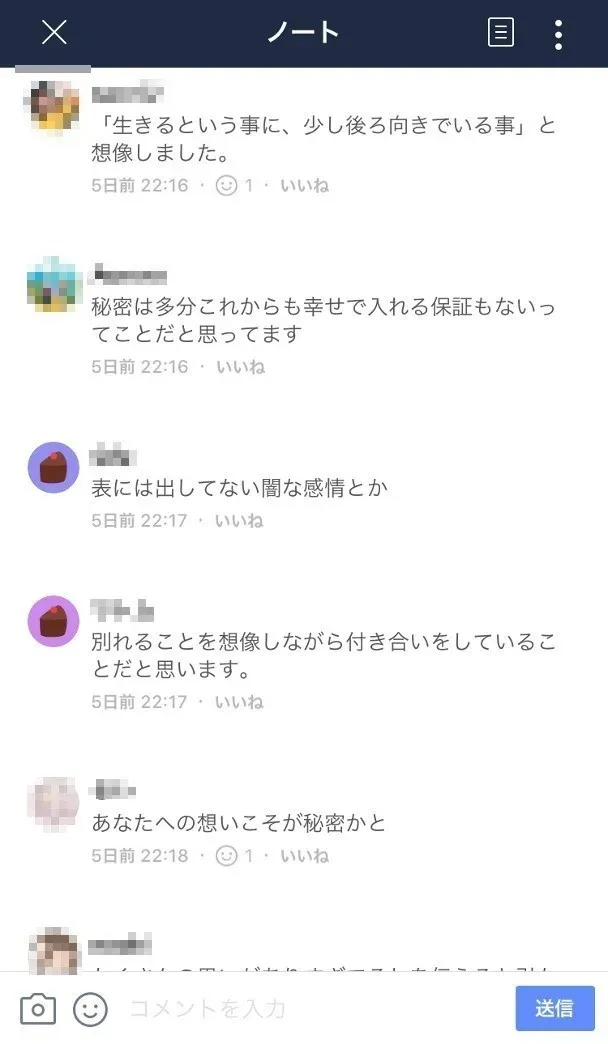608x1044 pixels.
Task: Close the ノート screen
Action: coord(54,32)
